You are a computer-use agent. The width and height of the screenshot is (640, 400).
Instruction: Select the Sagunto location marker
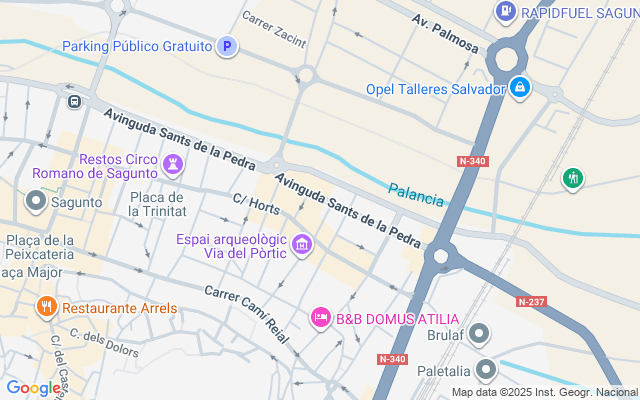(37, 202)
